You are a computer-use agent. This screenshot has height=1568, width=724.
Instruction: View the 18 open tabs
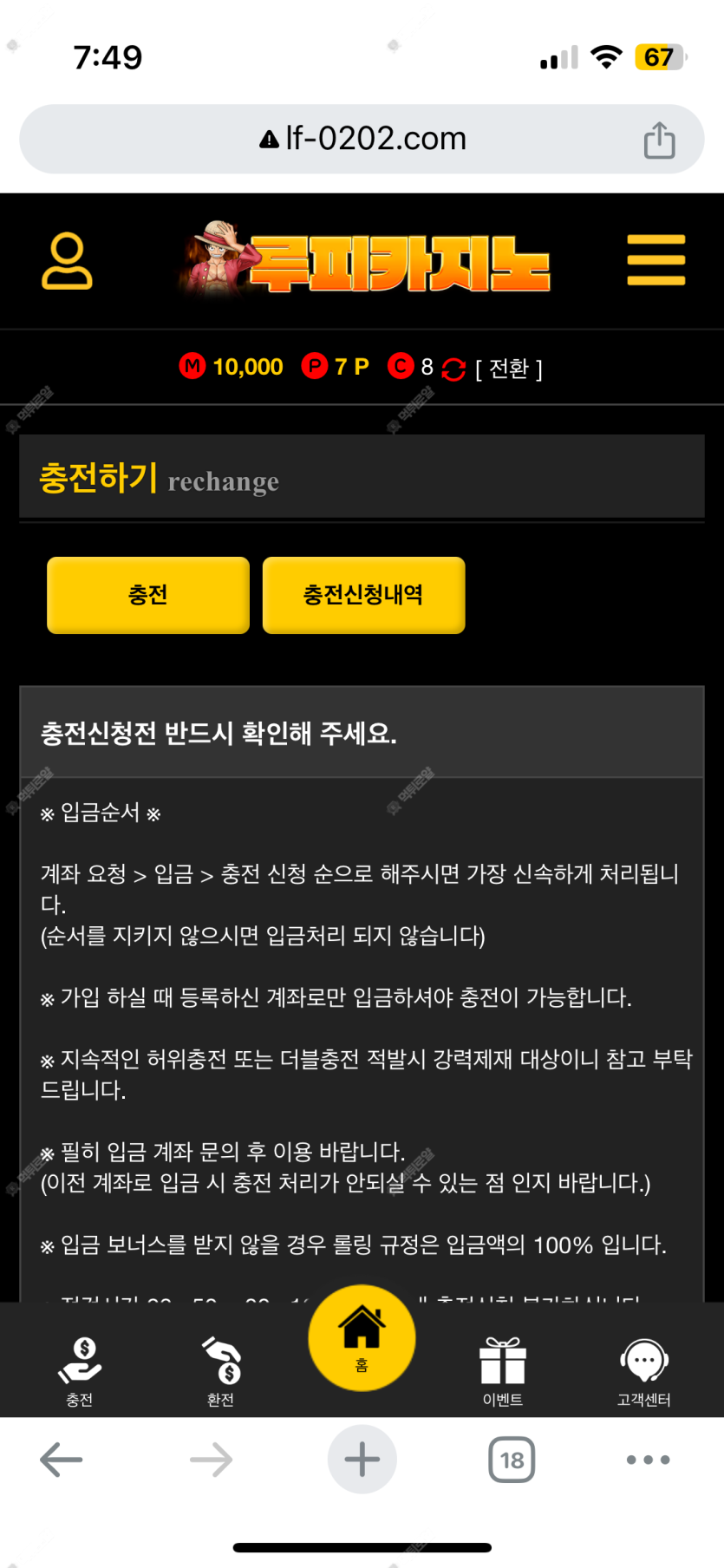512,1460
